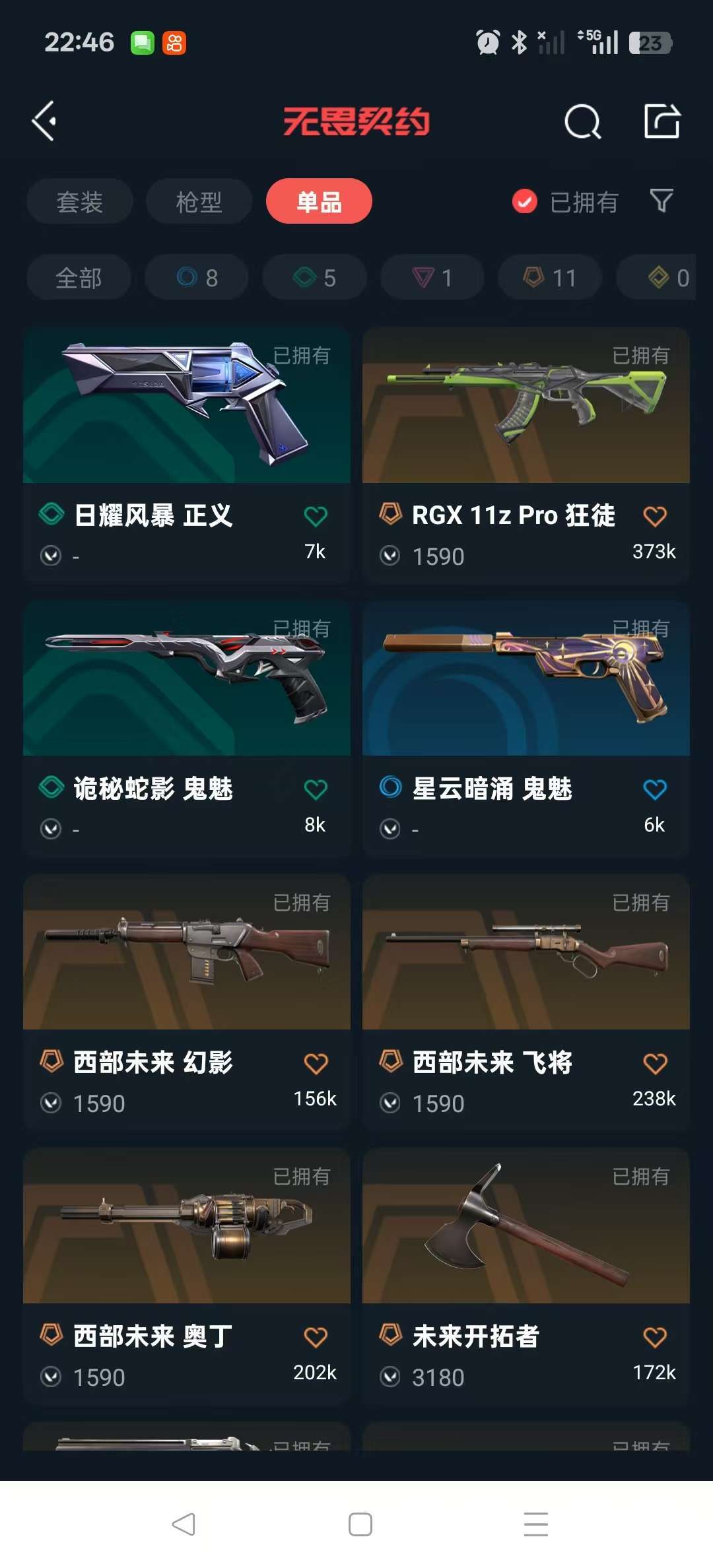Go back using the top-left arrow
Image resolution: width=713 pixels, height=1568 pixels.
(x=44, y=121)
